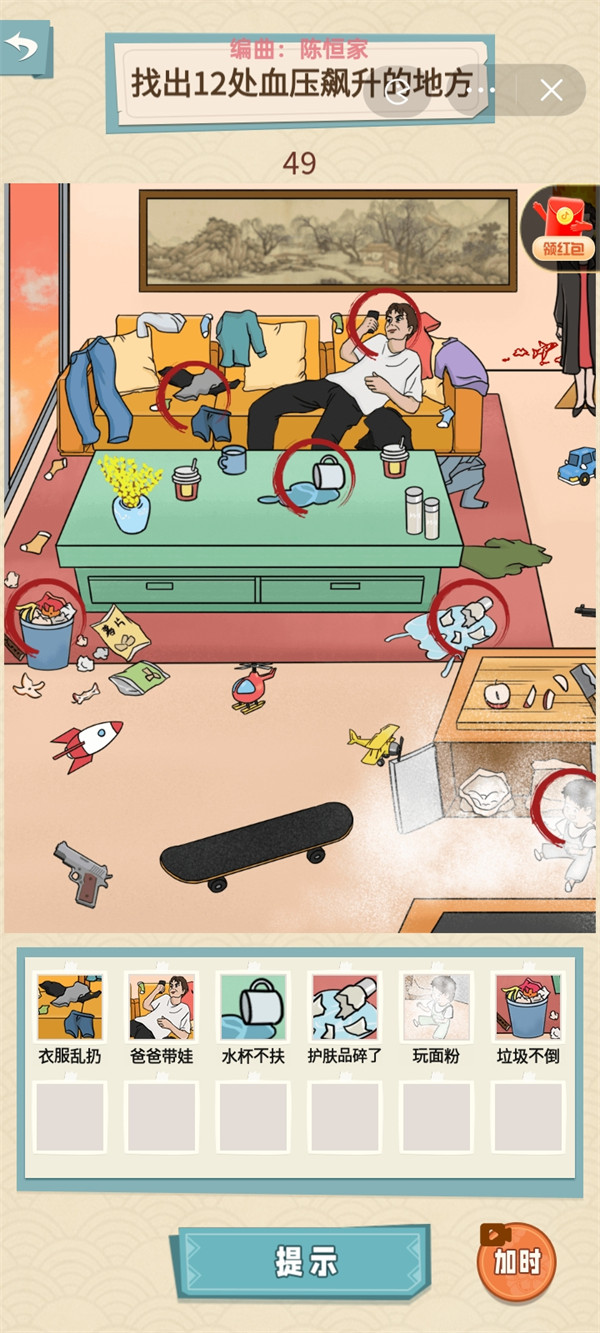Go back with the top-left arrow
This screenshot has width=600, height=1333.
22,47
